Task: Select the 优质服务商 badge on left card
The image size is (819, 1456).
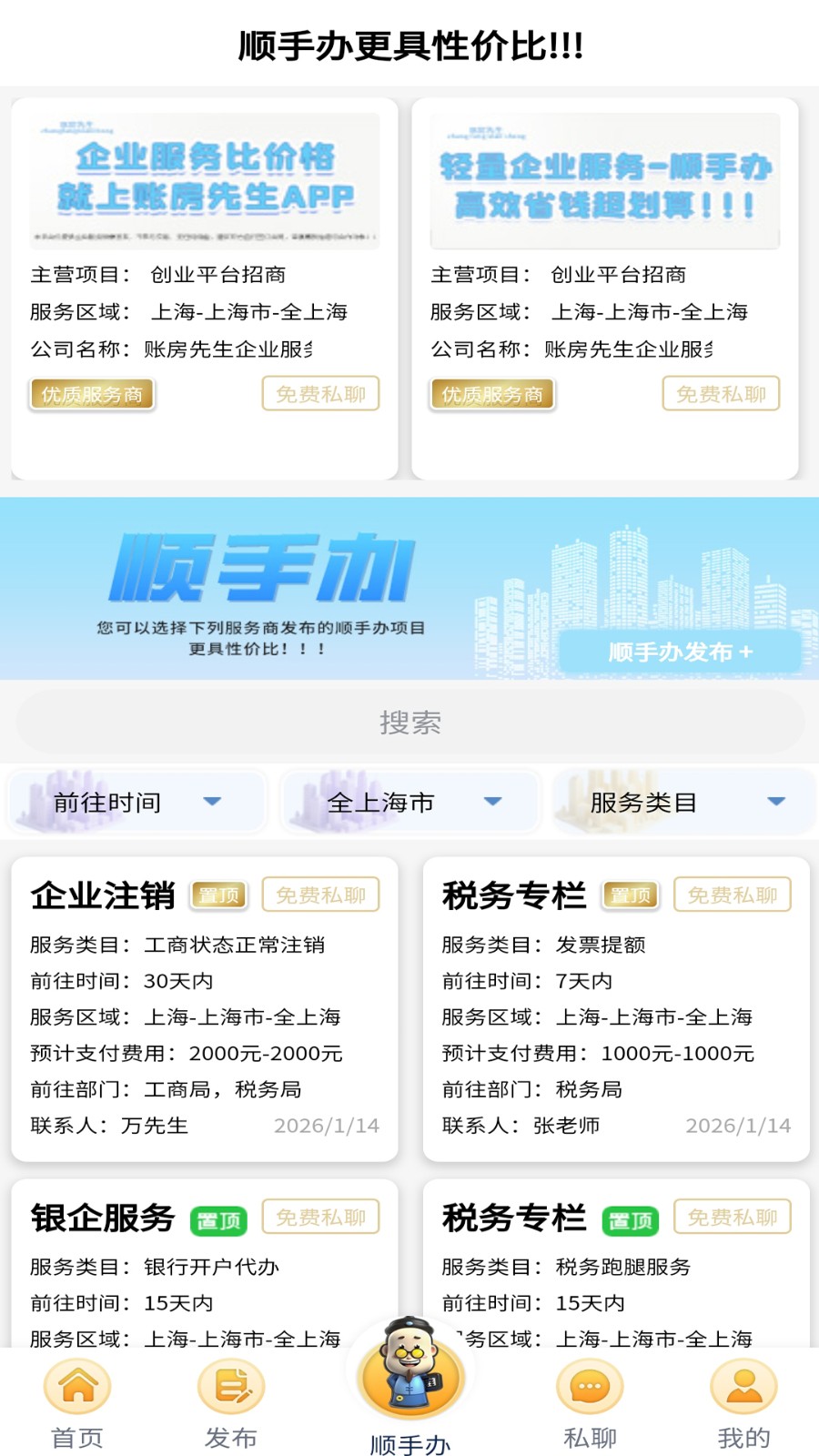Action: pyautogui.click(x=91, y=394)
